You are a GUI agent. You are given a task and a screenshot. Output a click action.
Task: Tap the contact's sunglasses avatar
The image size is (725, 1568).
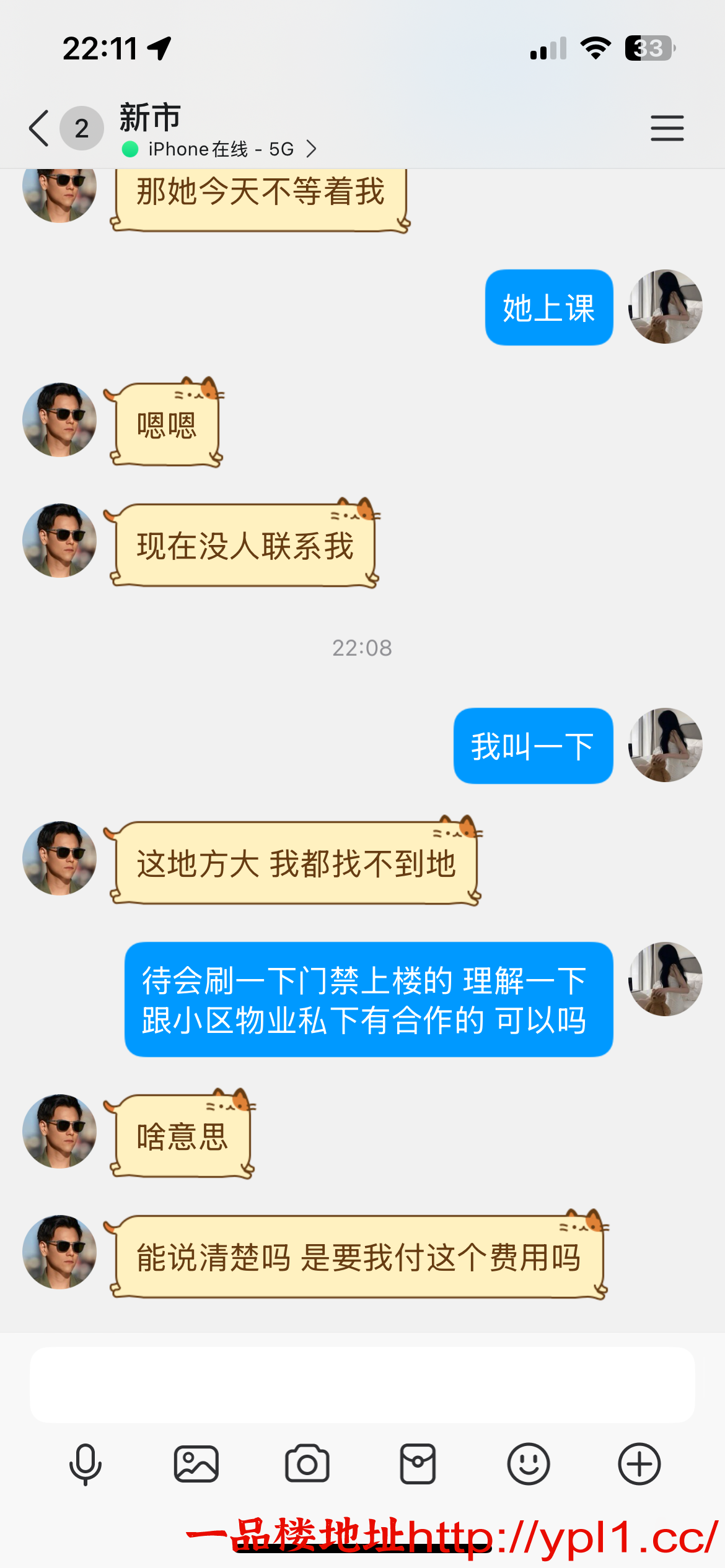[59, 420]
